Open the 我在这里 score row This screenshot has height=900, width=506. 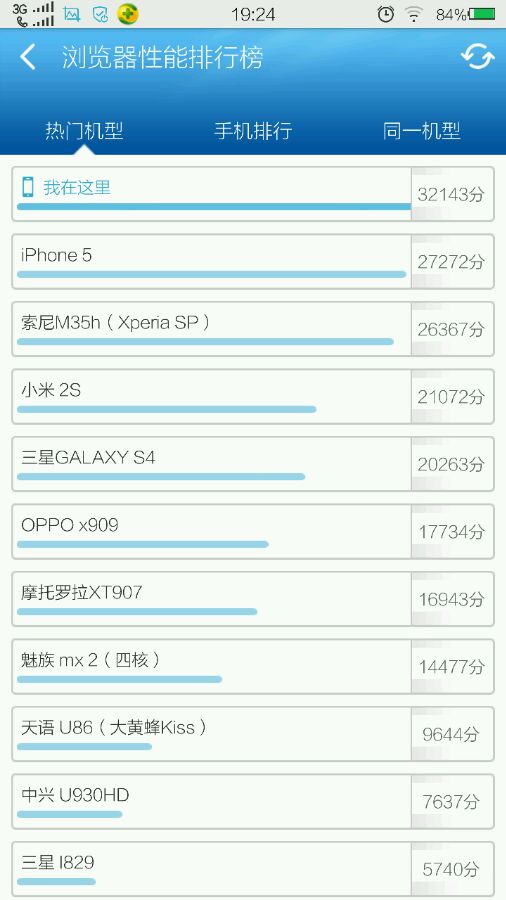click(253, 194)
